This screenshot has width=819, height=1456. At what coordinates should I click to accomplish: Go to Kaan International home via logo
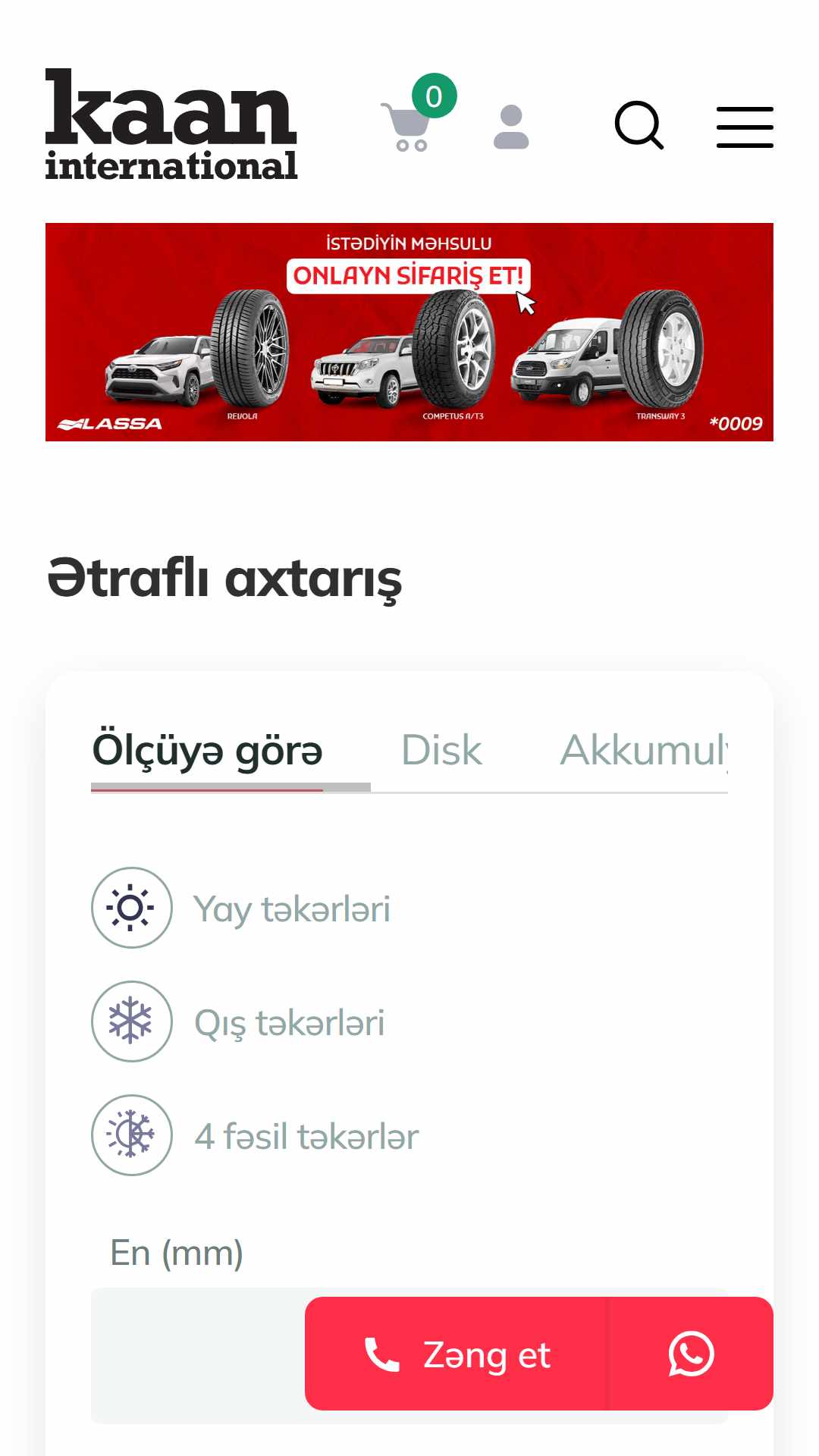171,124
